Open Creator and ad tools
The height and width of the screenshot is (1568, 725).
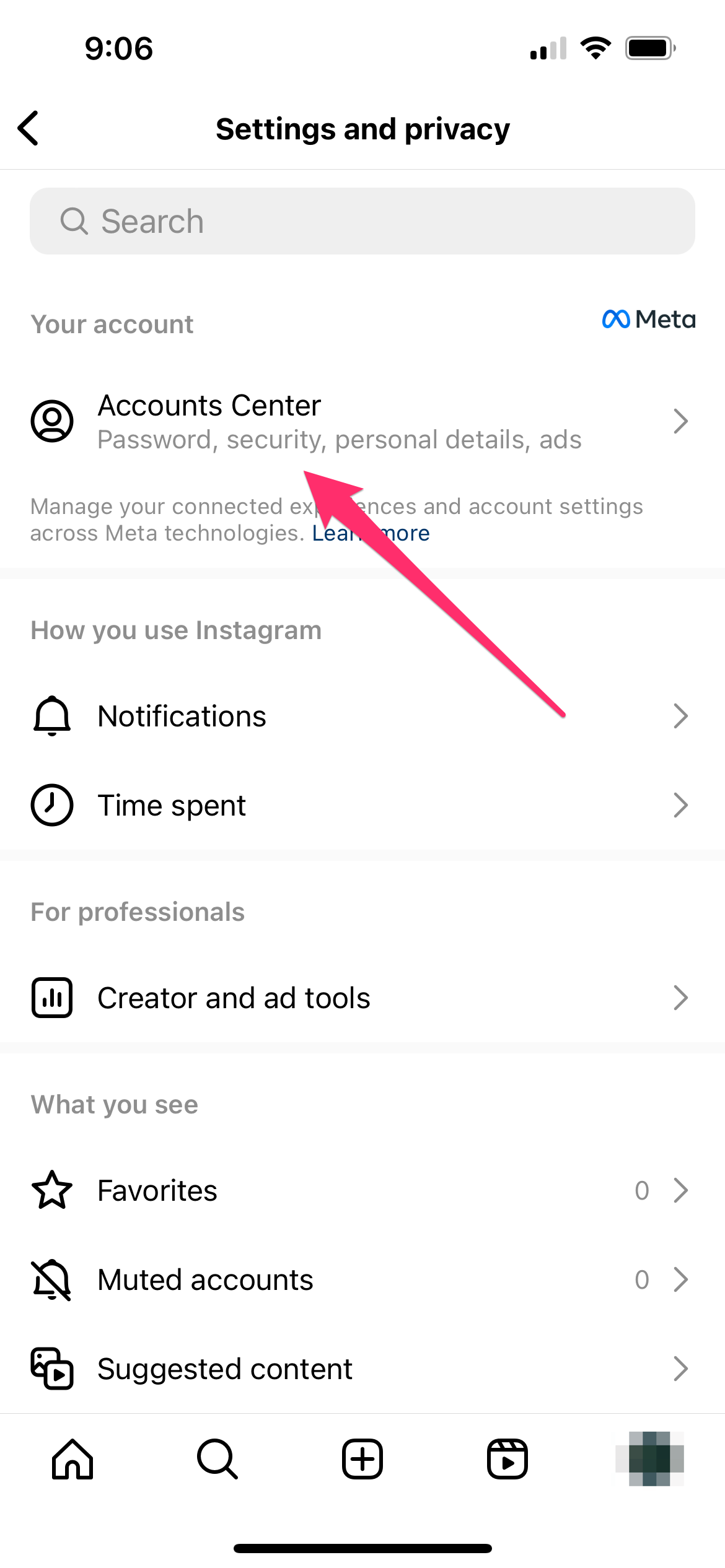pos(362,998)
